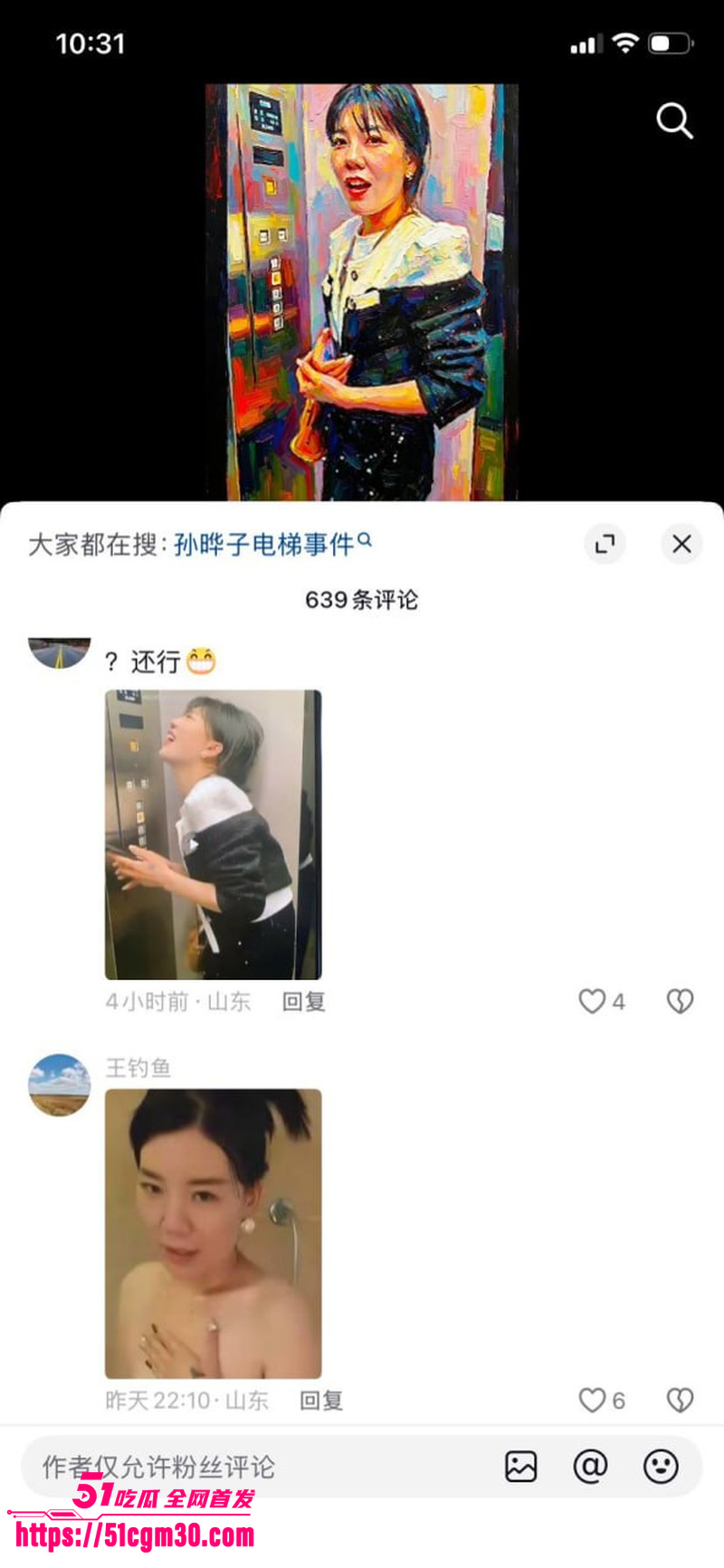Expand the comments panel to full screen
This screenshot has width=724, height=1568.
(x=605, y=544)
